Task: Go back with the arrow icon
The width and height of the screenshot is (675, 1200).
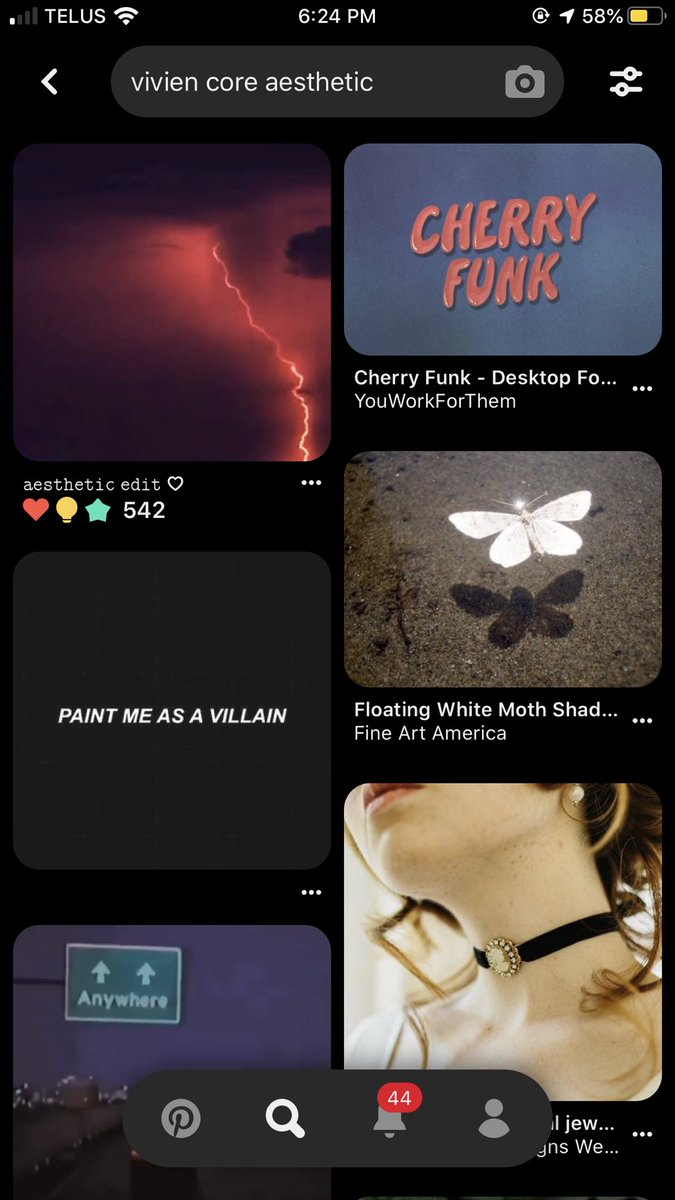Action: (49, 82)
